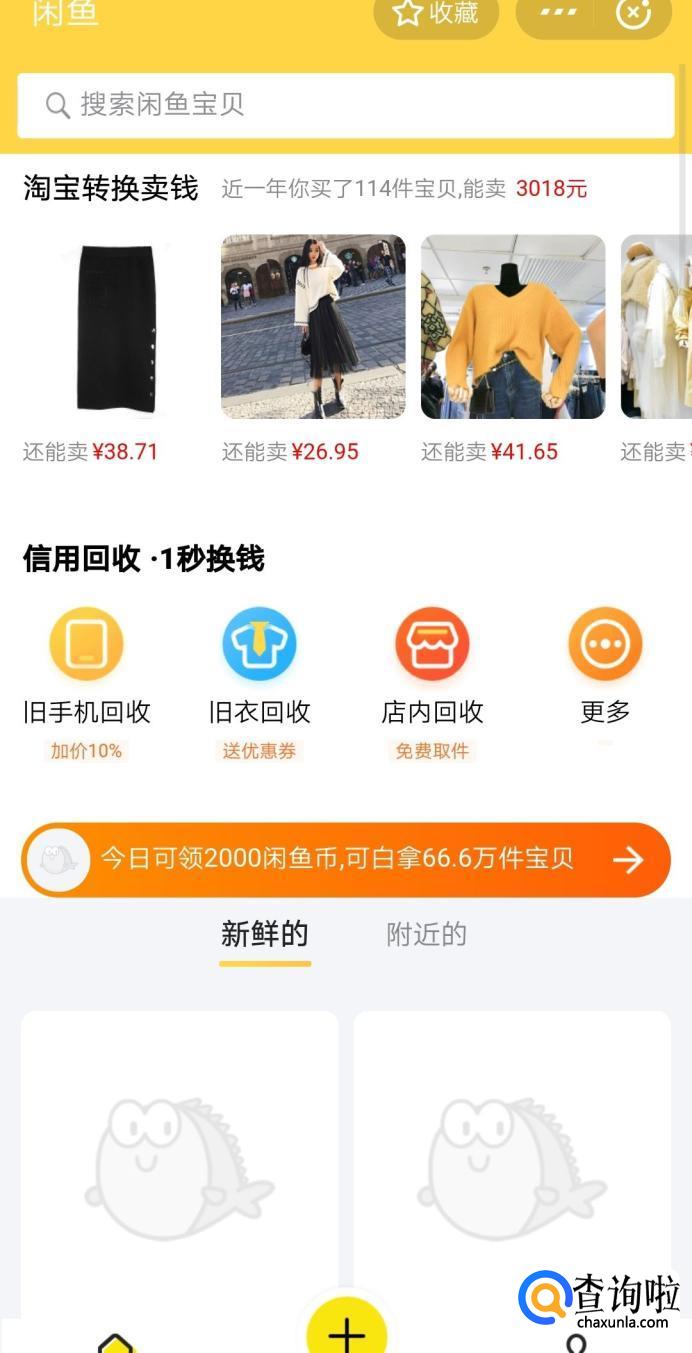The height and width of the screenshot is (1353, 692).
Task: Tap the 搜索闲鱼宝贝 search box
Action: coord(345,105)
